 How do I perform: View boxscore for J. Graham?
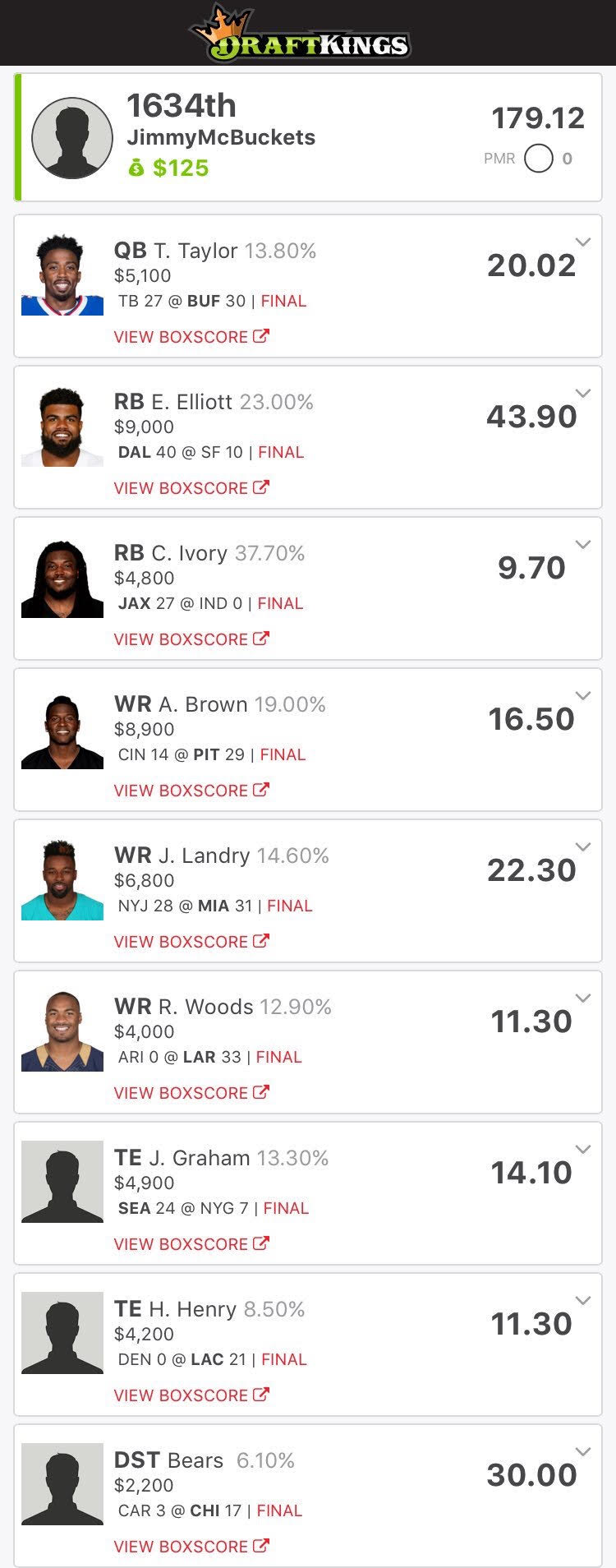pos(191,1244)
